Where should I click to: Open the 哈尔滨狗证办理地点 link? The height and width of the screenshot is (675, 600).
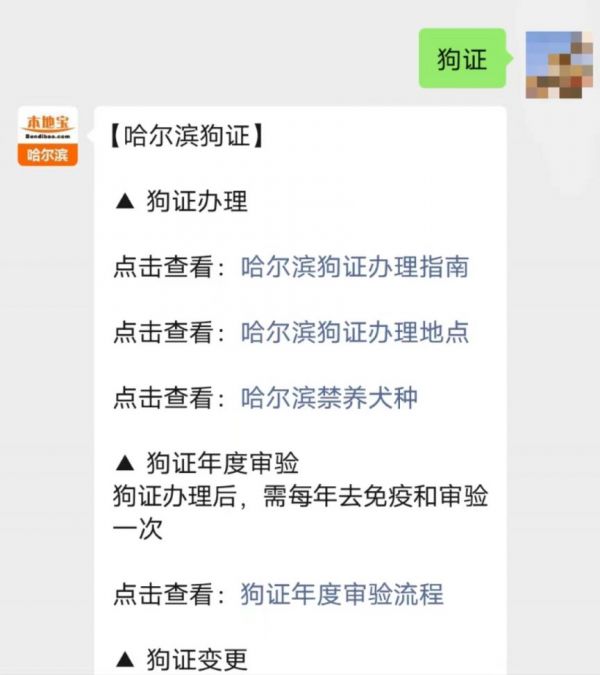click(x=355, y=332)
